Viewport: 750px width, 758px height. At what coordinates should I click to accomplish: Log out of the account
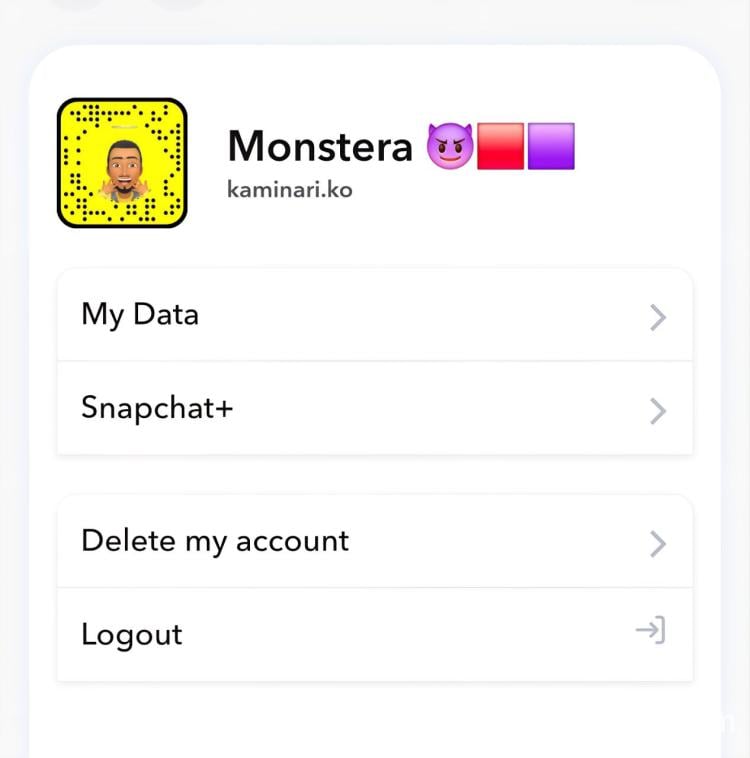coord(374,634)
